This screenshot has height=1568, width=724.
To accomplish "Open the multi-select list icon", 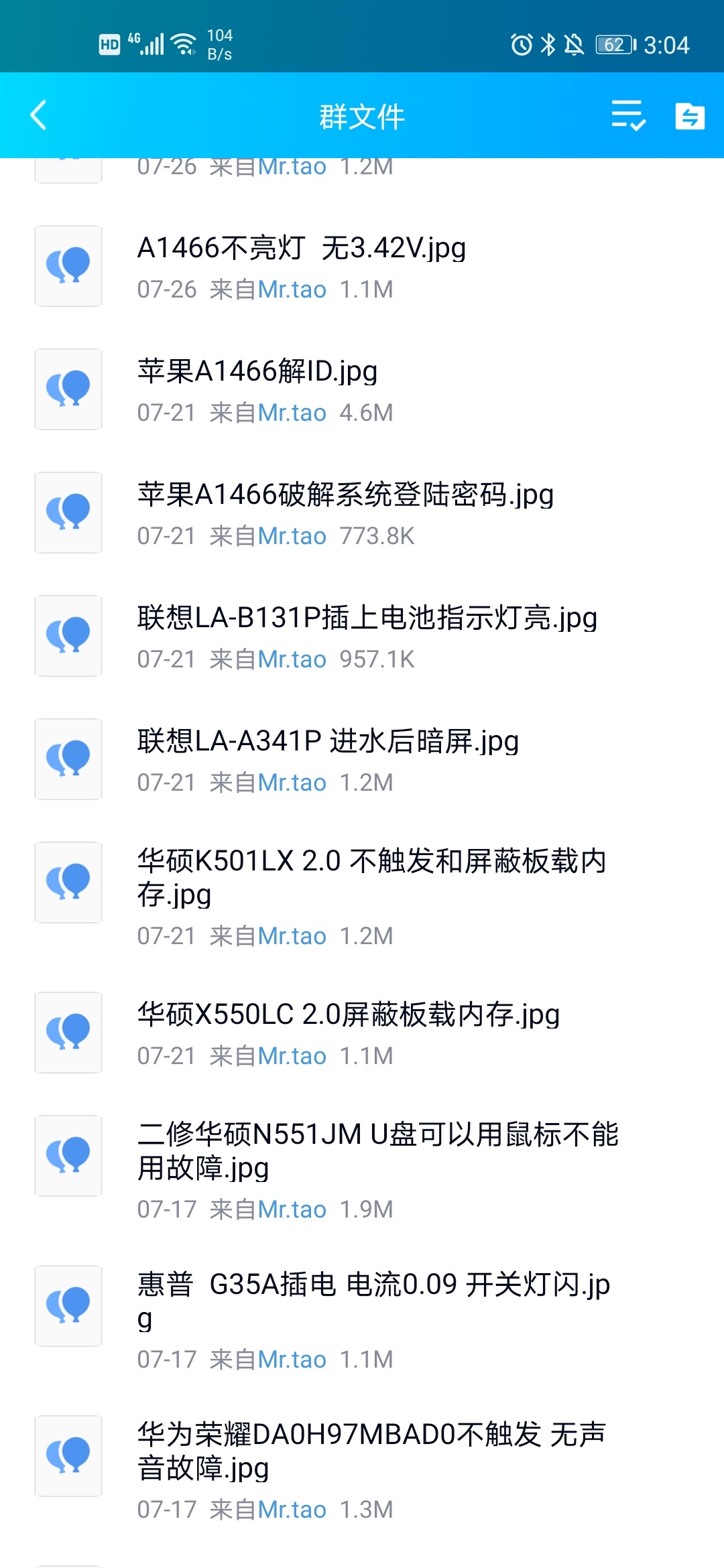I will (x=628, y=115).
